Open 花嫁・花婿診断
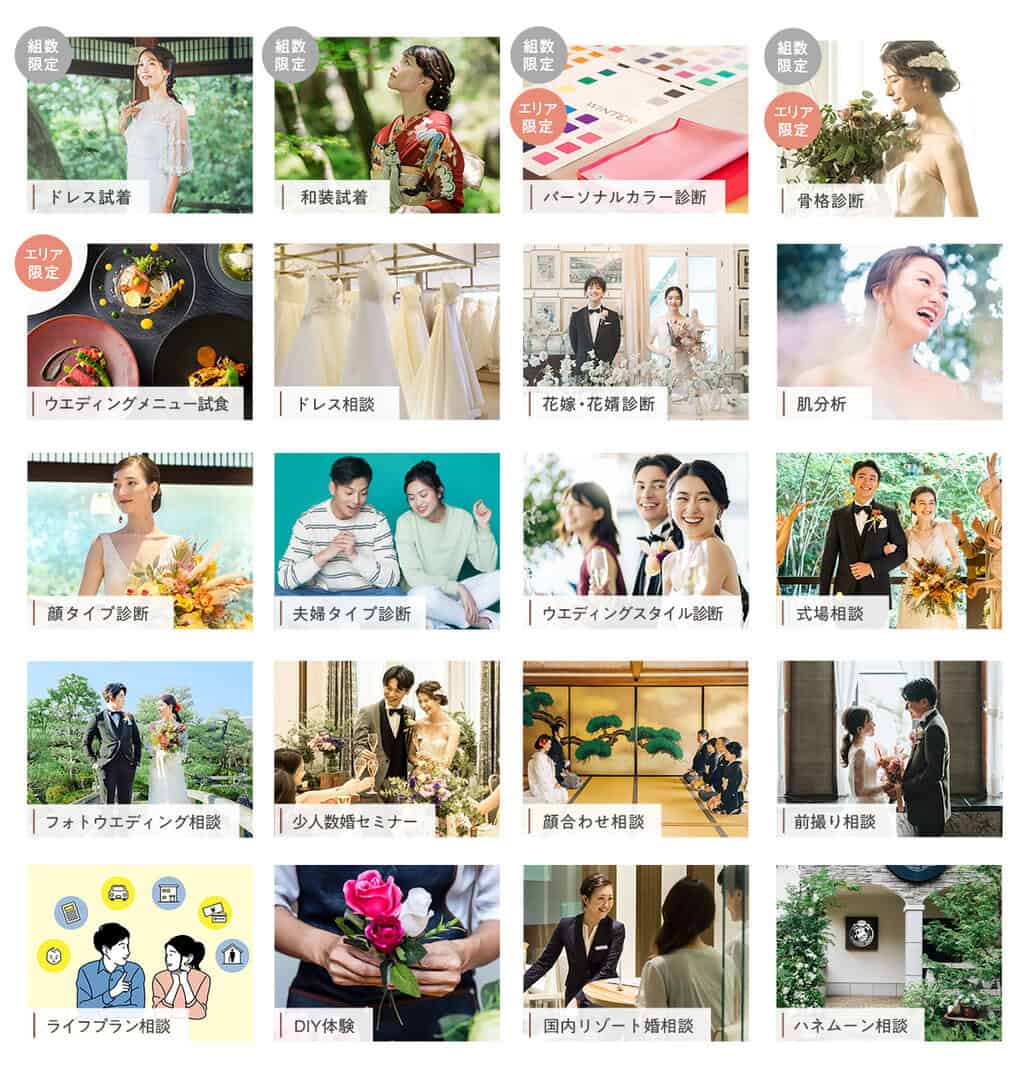The image size is (1024, 1074). [x=635, y=331]
